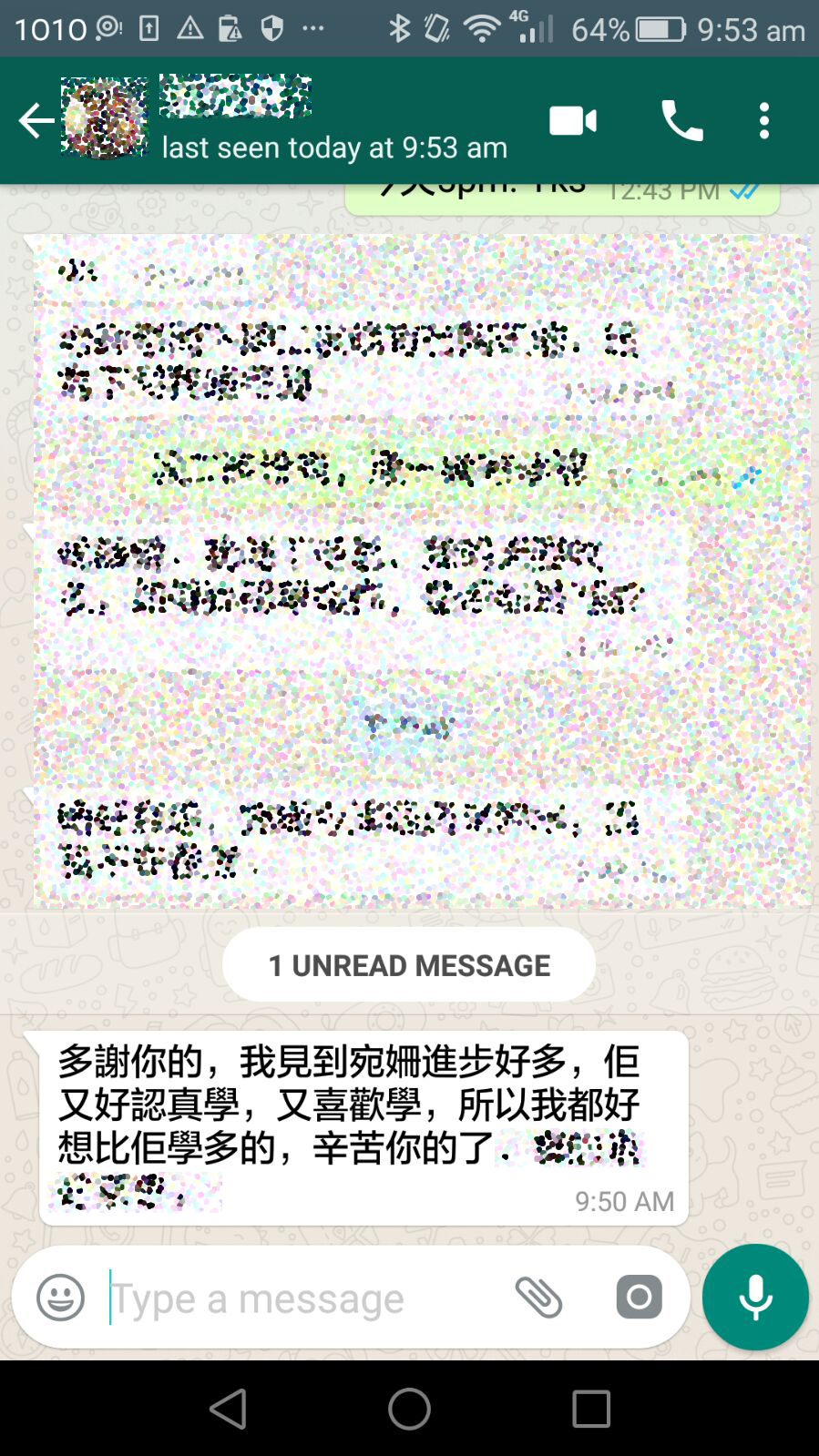This screenshot has height=1456, width=819.
Task: Go back to the chats list
Action: tap(36, 120)
